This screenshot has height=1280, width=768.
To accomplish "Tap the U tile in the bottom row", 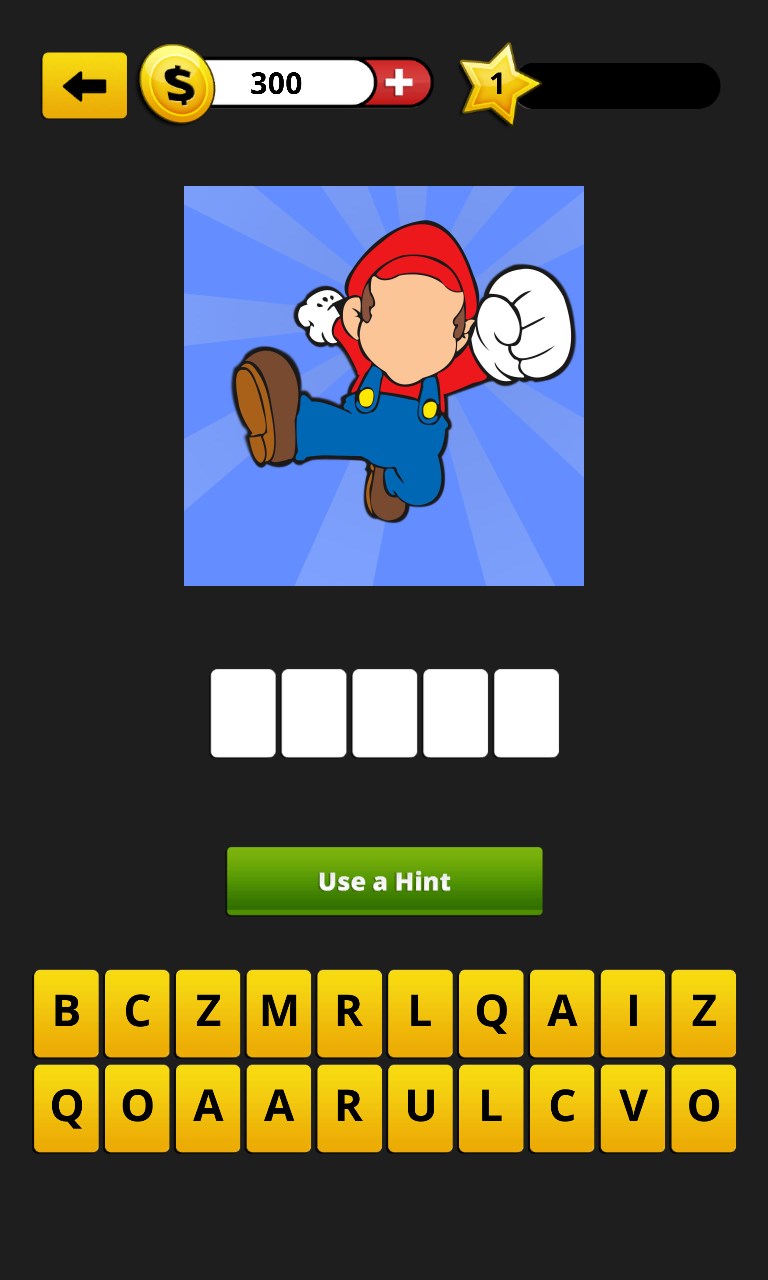I will click(420, 1106).
